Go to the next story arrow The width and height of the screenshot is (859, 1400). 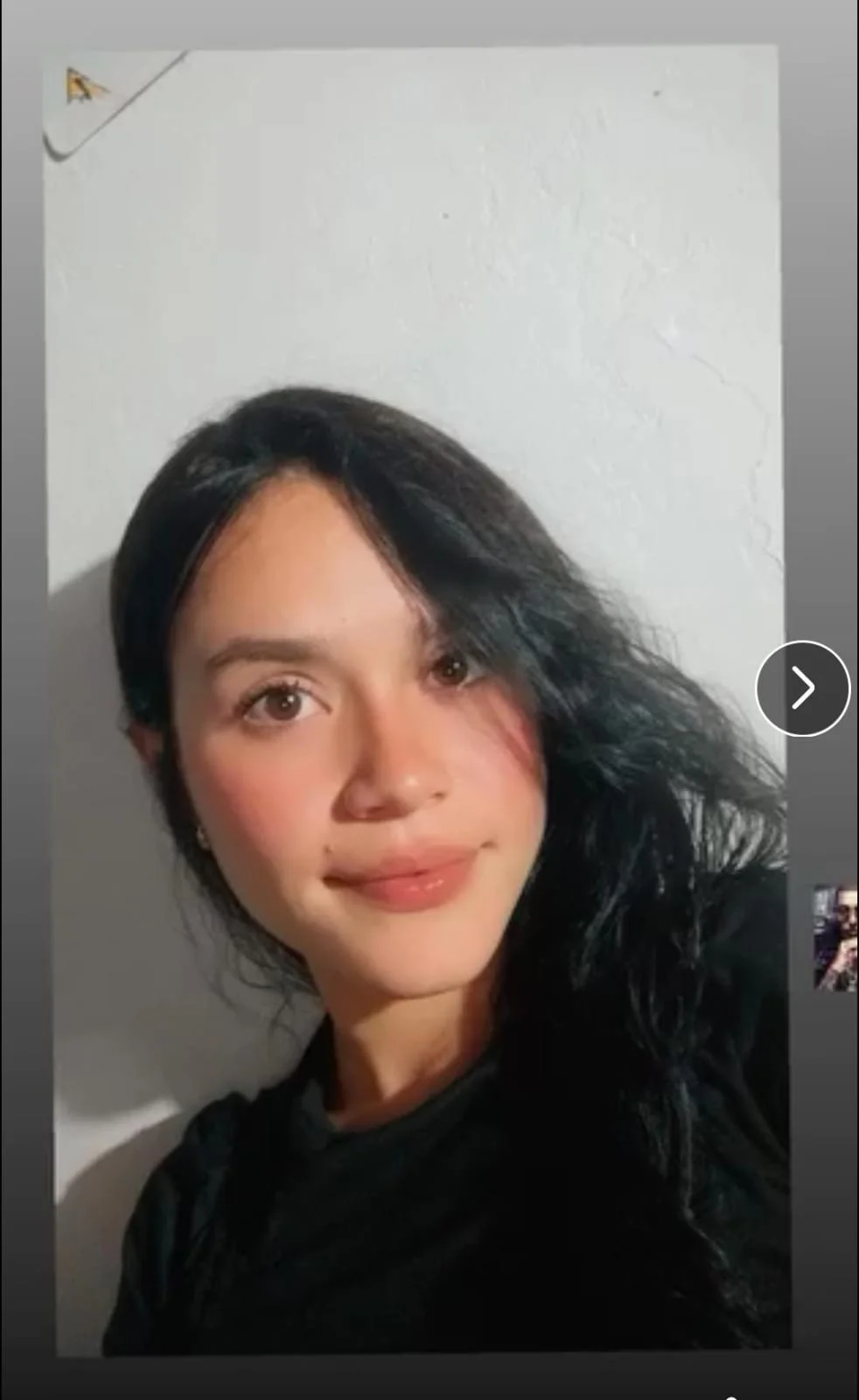(802, 688)
